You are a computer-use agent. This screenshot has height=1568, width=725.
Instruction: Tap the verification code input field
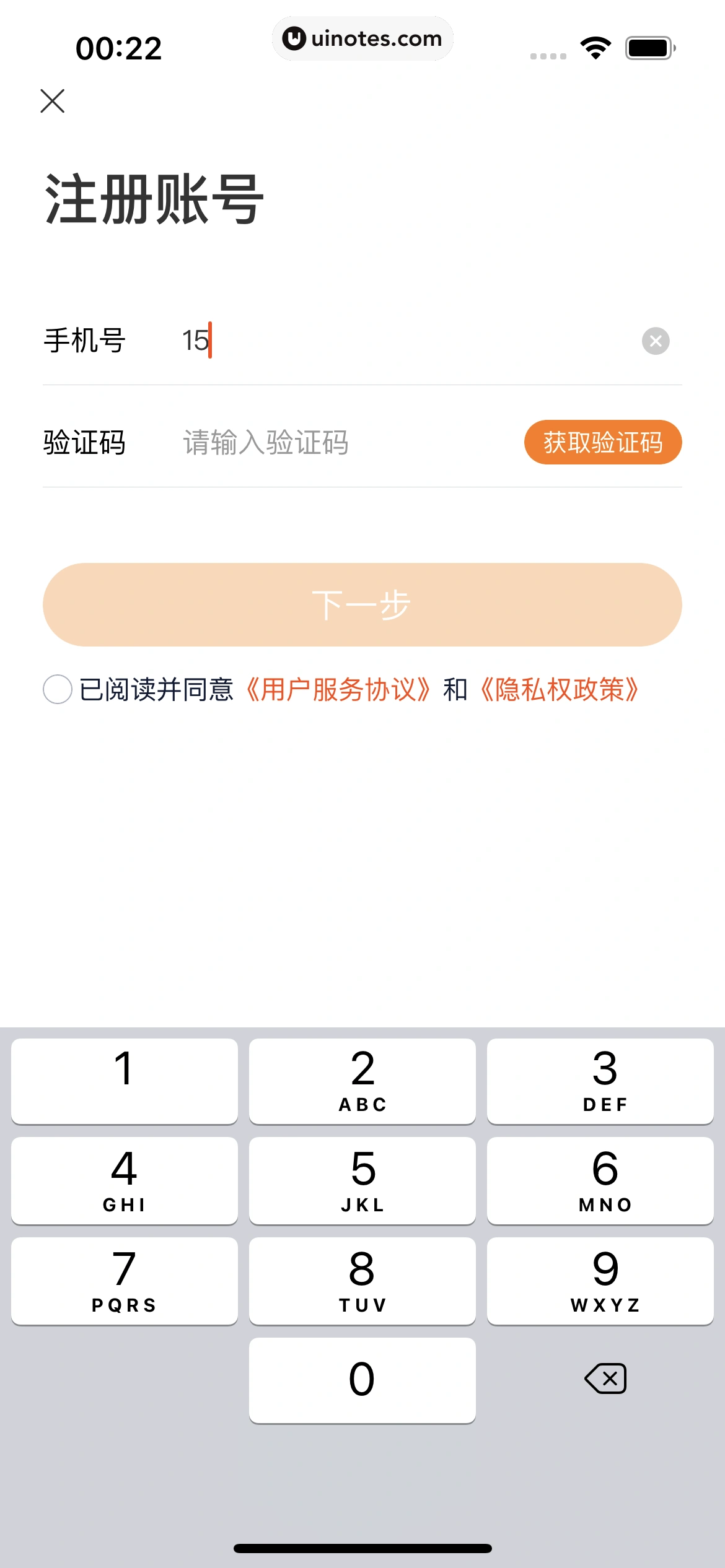click(x=341, y=443)
